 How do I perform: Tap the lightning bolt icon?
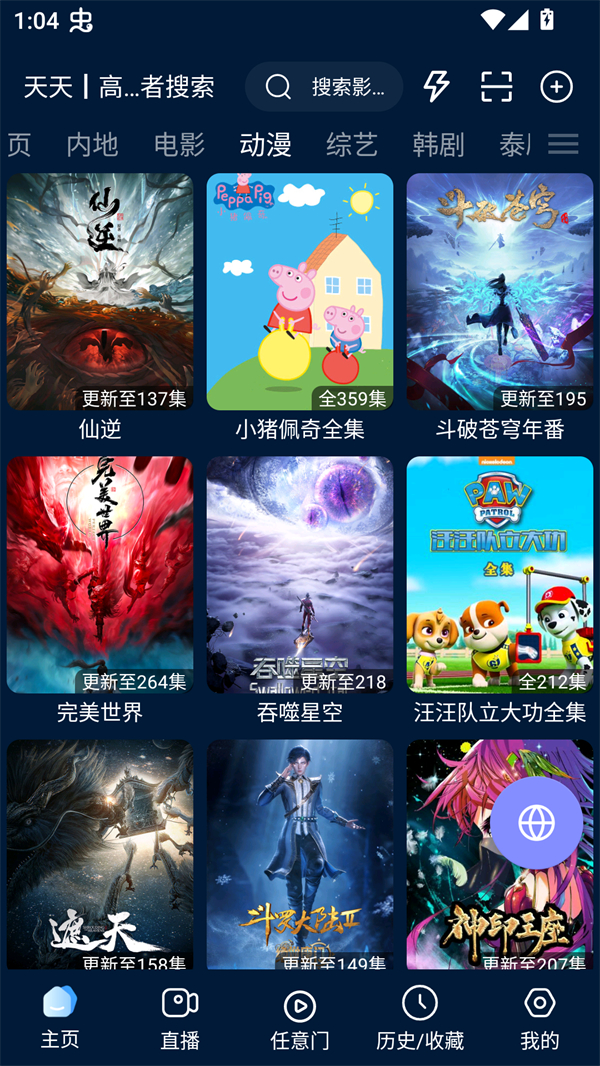(436, 87)
